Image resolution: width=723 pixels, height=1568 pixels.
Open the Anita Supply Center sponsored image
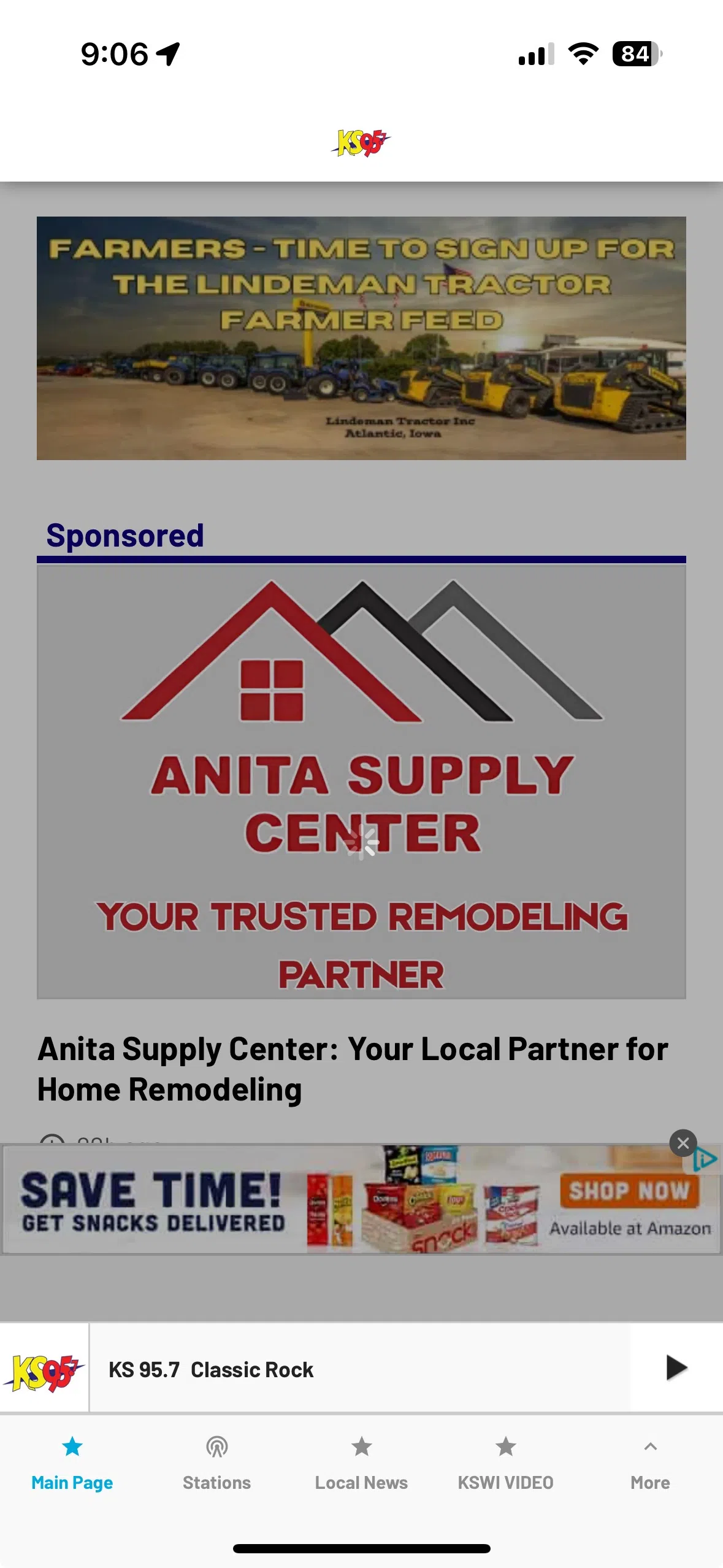pos(361,782)
